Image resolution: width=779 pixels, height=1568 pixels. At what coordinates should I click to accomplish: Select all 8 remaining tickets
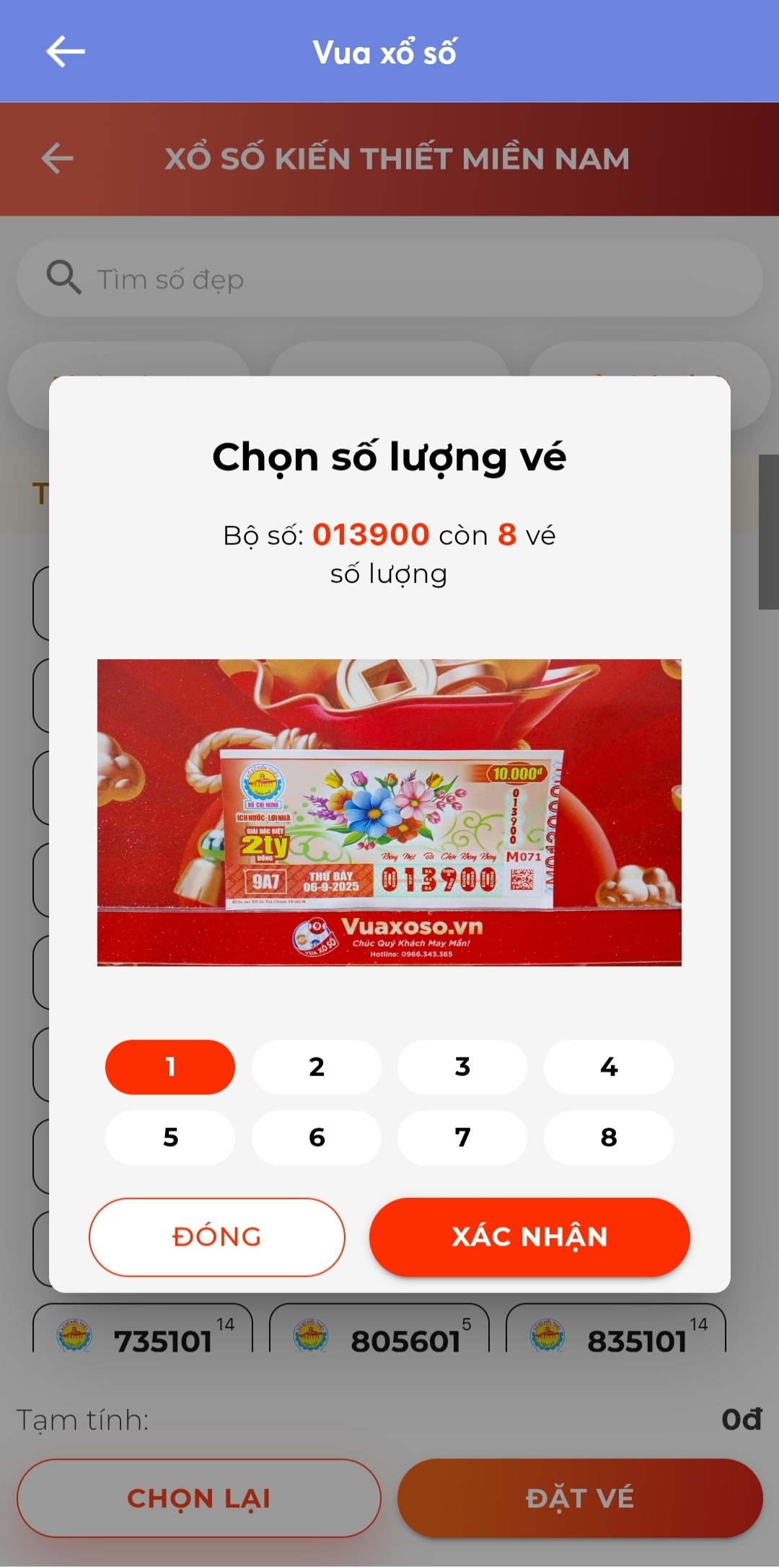(x=609, y=1137)
